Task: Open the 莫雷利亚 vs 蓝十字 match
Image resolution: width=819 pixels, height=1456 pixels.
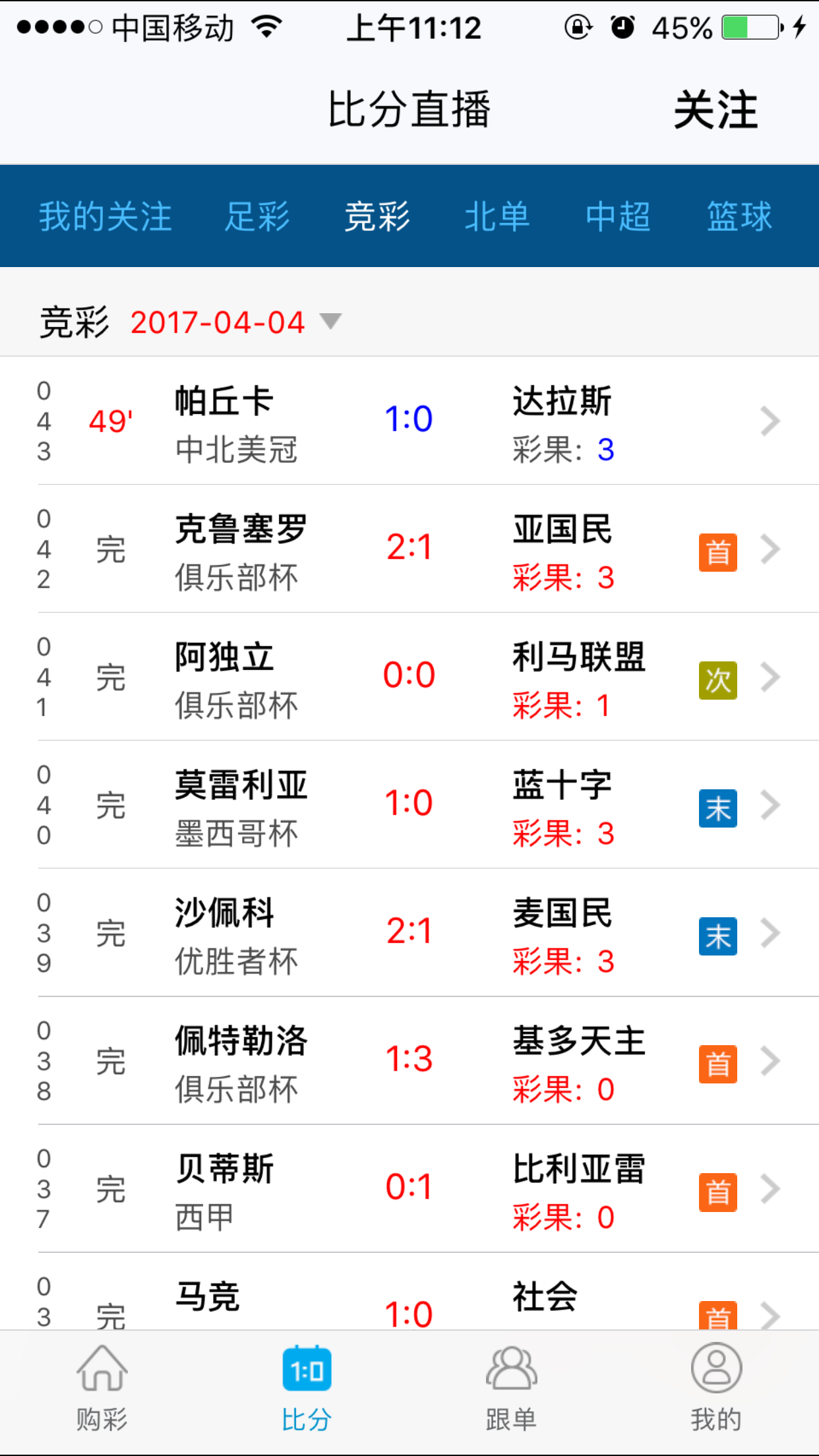Action: coord(409,804)
